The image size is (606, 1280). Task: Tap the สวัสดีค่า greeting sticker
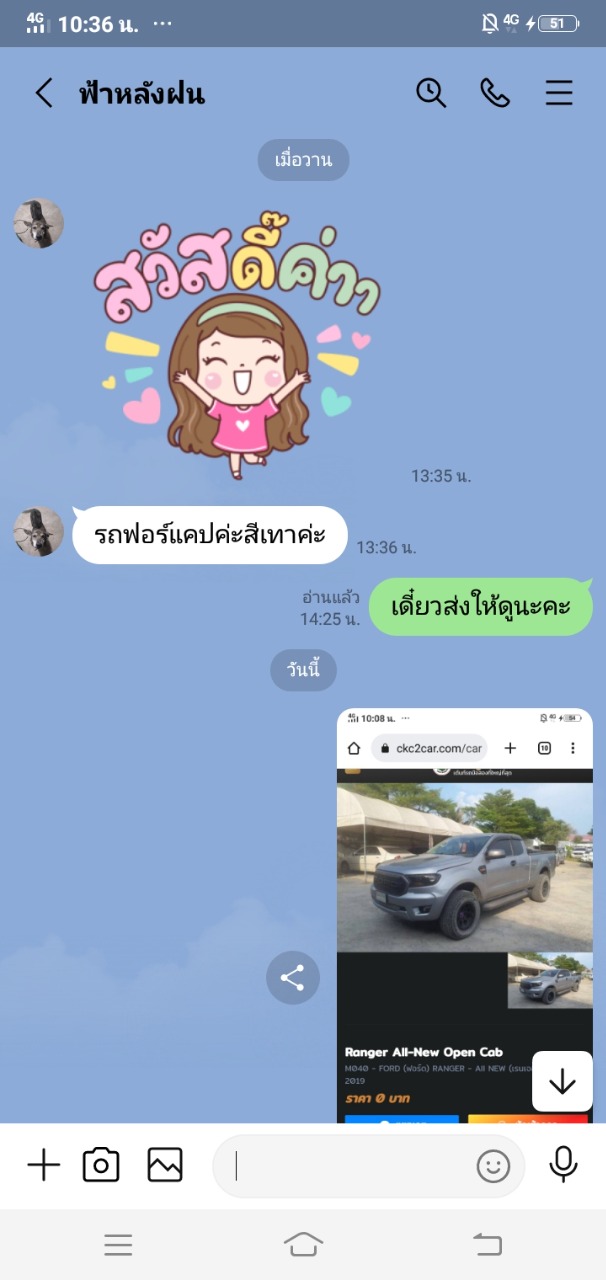(237, 345)
